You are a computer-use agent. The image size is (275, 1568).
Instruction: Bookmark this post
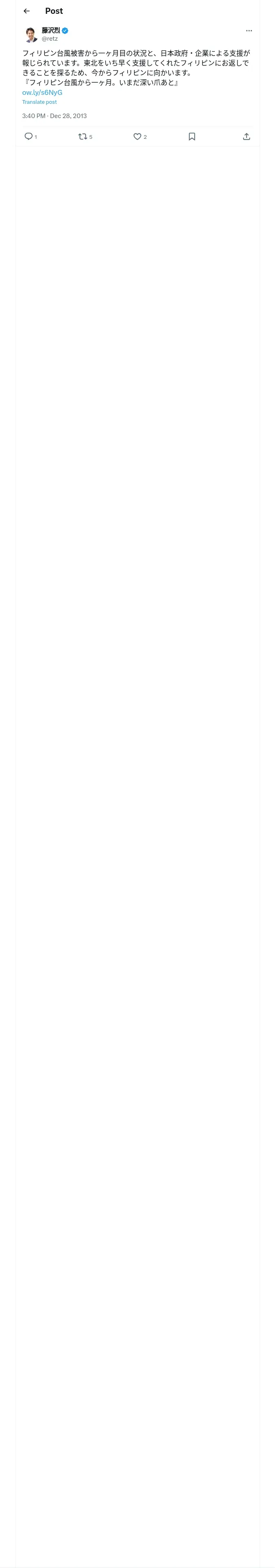point(191,136)
